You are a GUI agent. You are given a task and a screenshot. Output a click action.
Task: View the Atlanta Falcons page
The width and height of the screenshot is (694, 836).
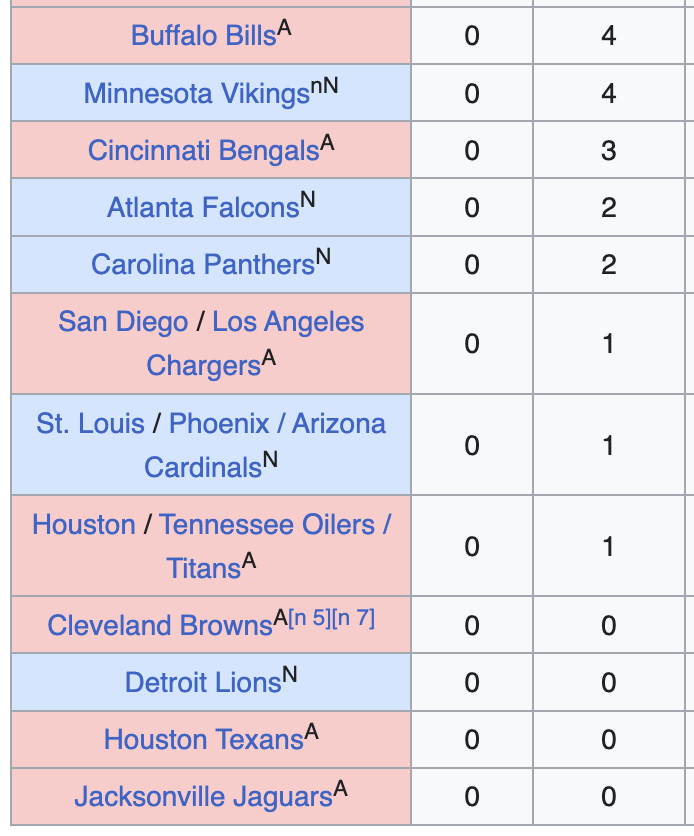click(x=203, y=207)
